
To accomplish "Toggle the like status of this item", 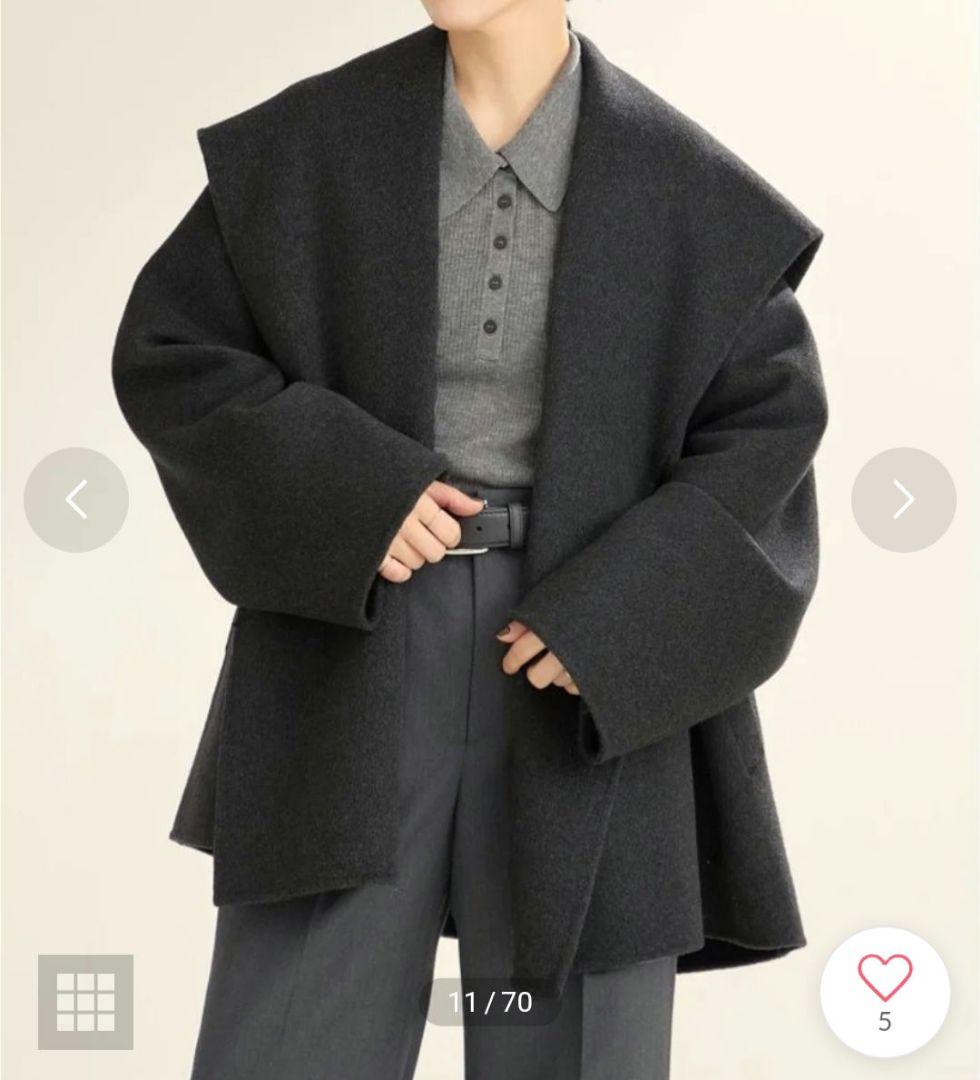I will point(884,993).
